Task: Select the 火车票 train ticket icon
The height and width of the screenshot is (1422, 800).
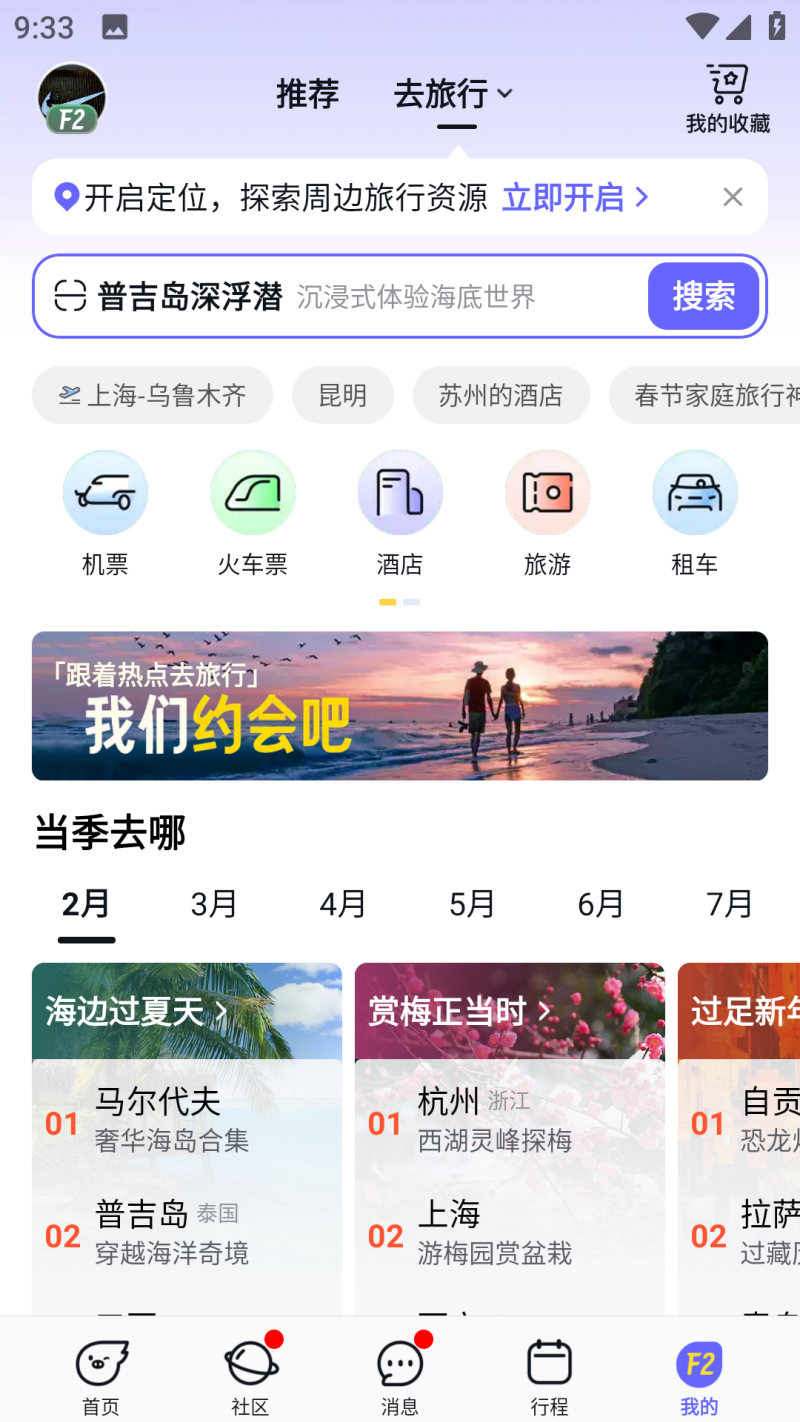Action: 252,492
